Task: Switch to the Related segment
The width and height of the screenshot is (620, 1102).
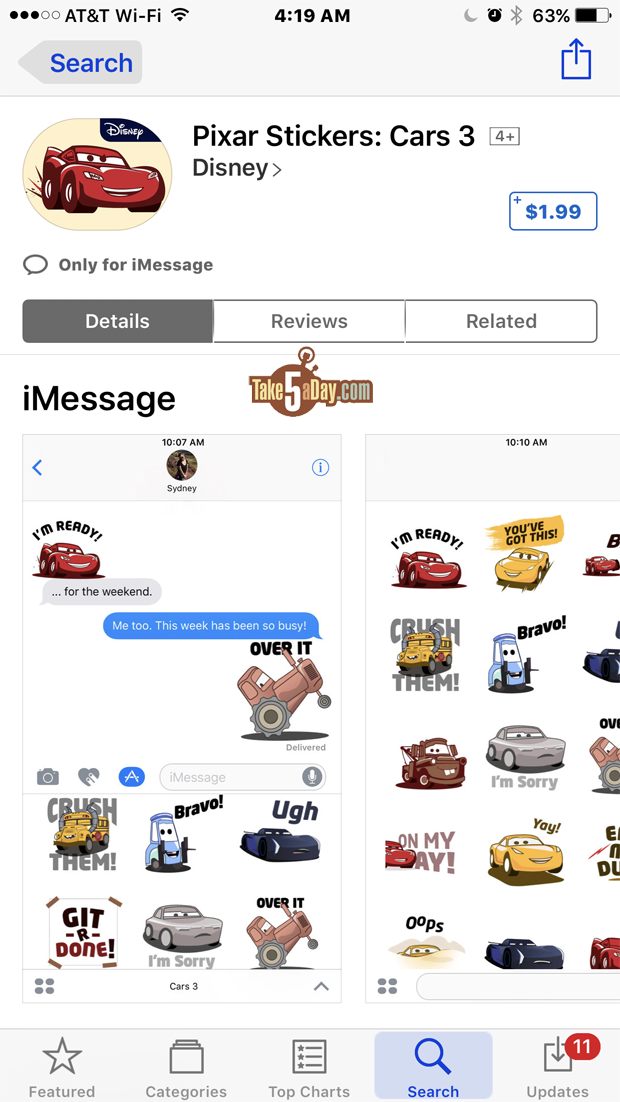Action: click(x=501, y=321)
